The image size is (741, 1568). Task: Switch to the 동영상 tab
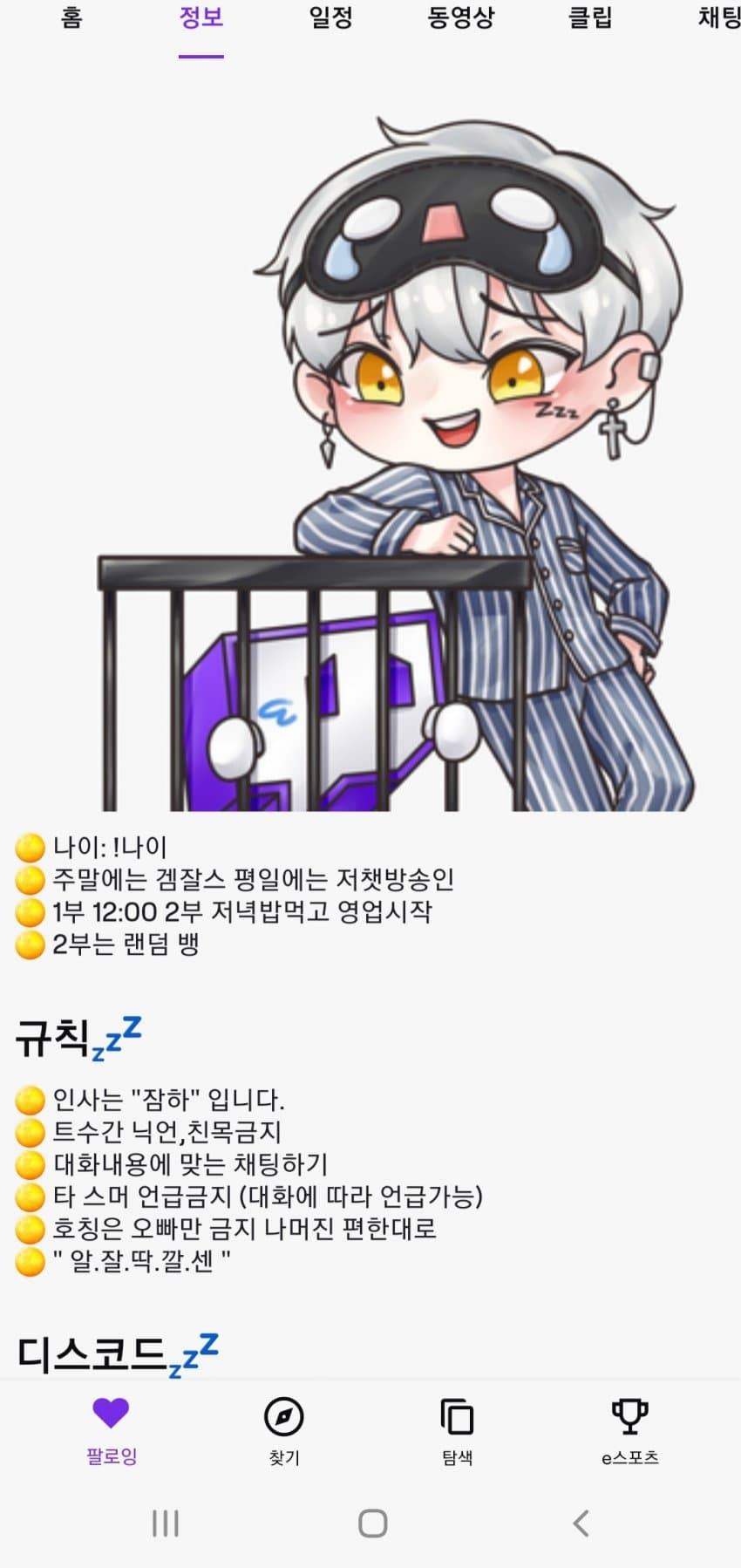click(460, 17)
